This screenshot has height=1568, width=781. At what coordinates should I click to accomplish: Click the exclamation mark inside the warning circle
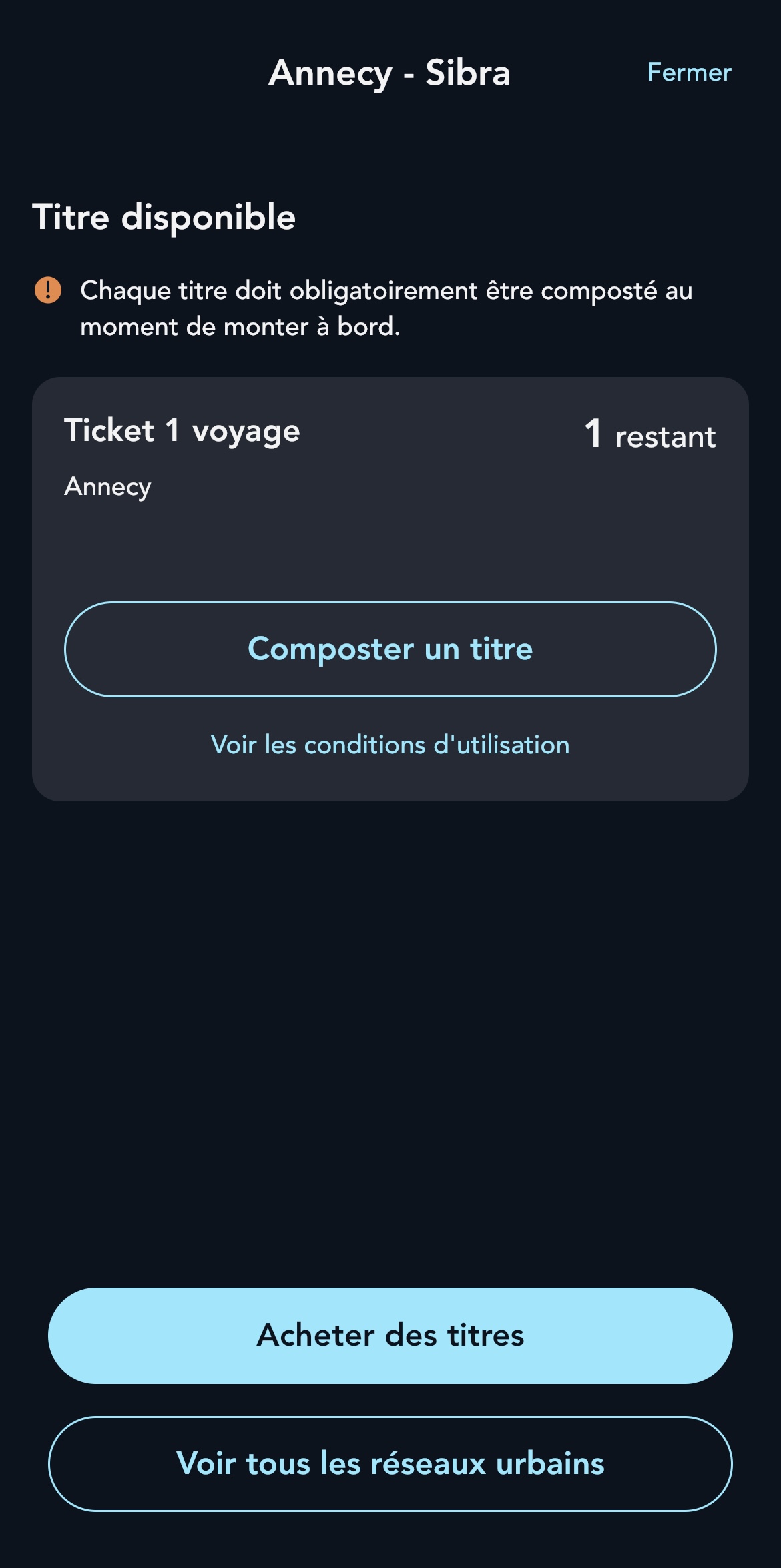tap(47, 290)
